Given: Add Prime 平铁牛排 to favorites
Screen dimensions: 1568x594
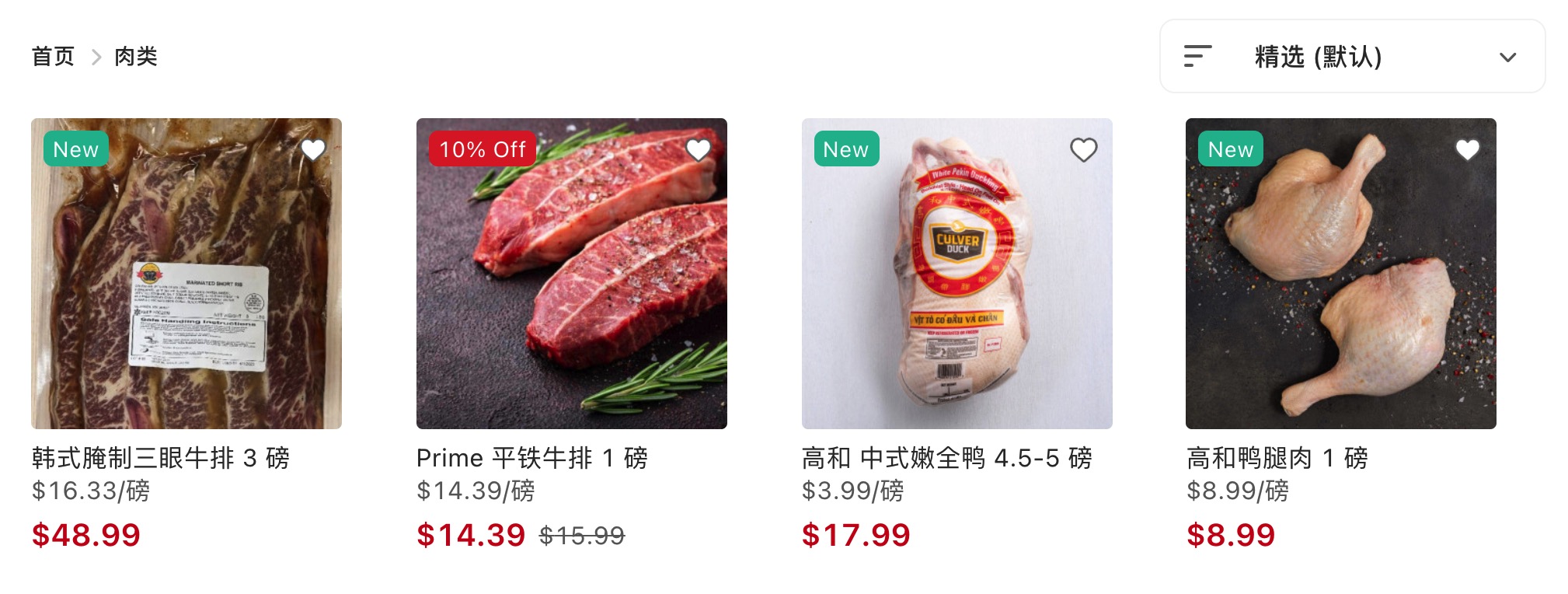Looking at the screenshot, I should 699,149.
